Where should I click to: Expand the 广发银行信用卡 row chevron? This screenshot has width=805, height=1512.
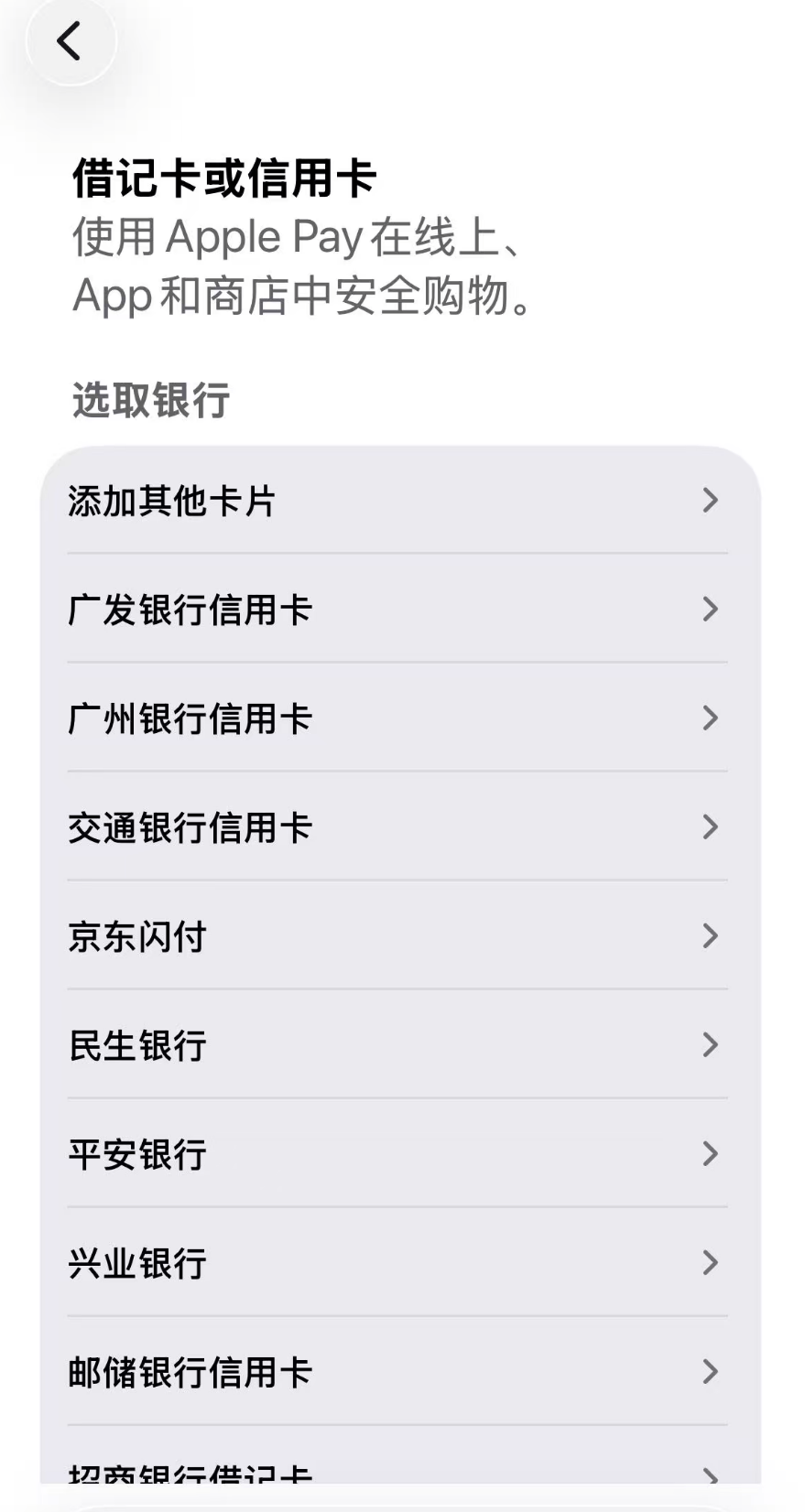(x=710, y=610)
